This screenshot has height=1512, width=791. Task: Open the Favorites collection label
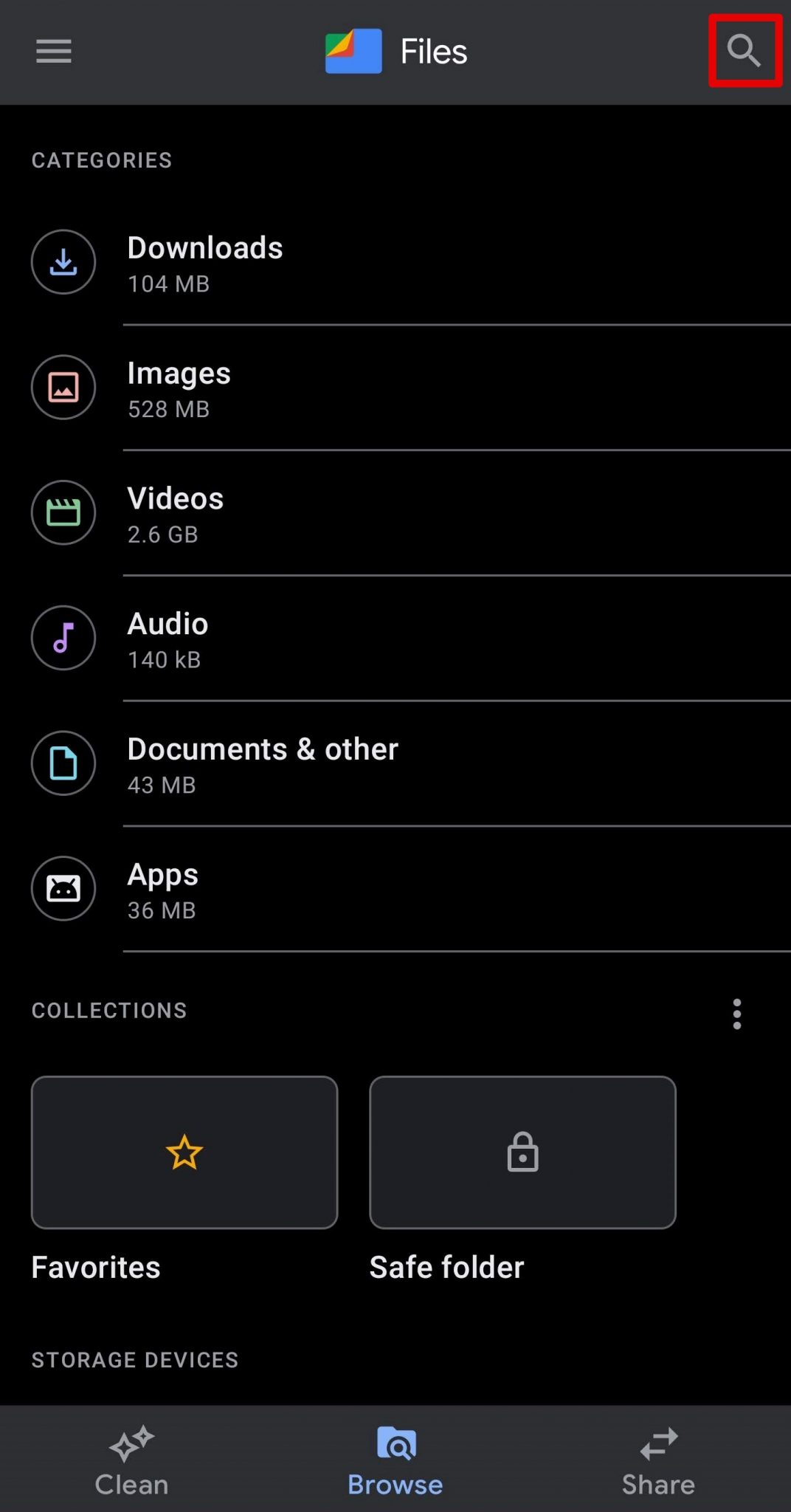pyautogui.click(x=94, y=1267)
